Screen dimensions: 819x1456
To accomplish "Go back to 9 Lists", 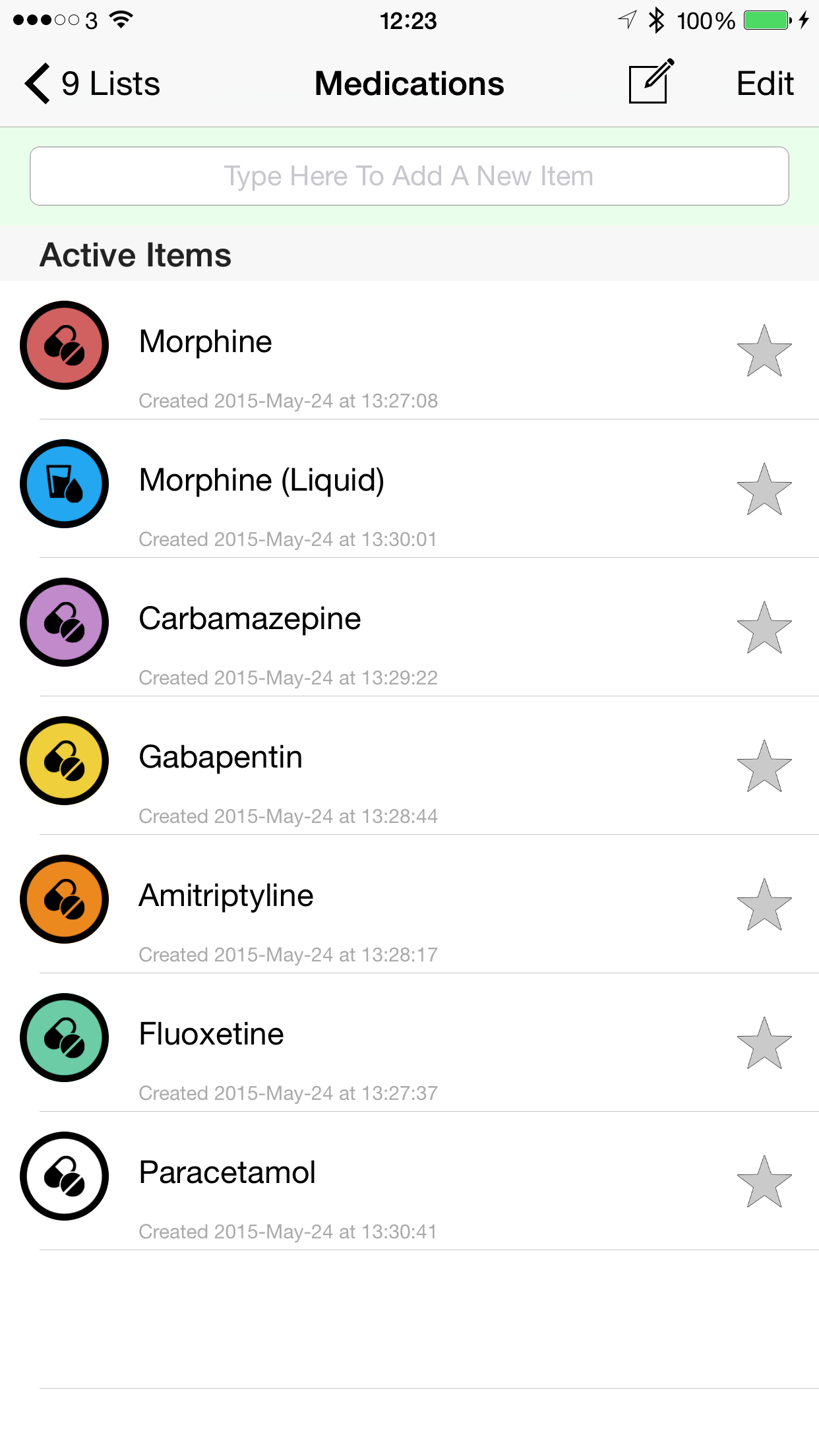I will 92,84.
